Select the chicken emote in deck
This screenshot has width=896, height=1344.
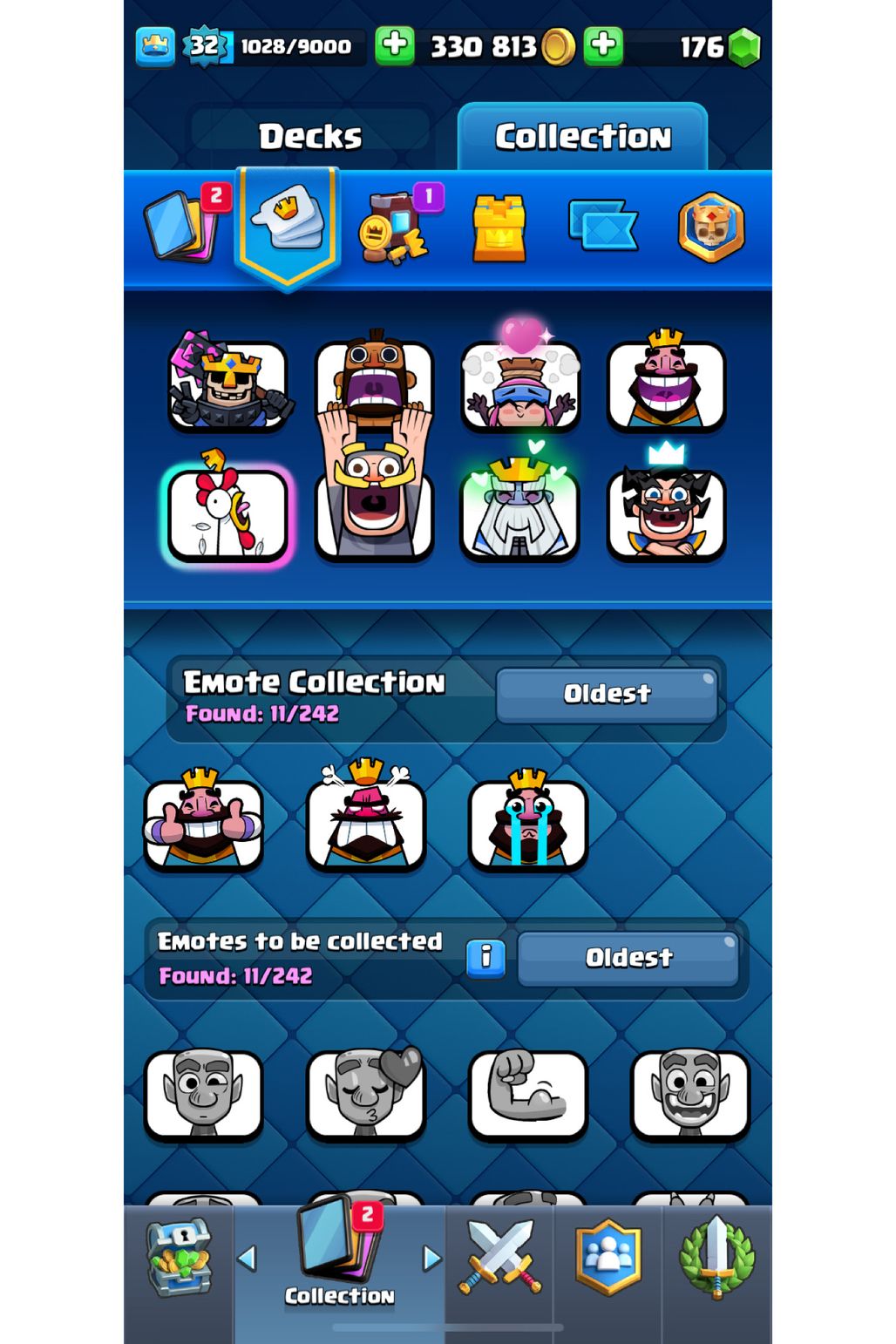[x=228, y=514]
